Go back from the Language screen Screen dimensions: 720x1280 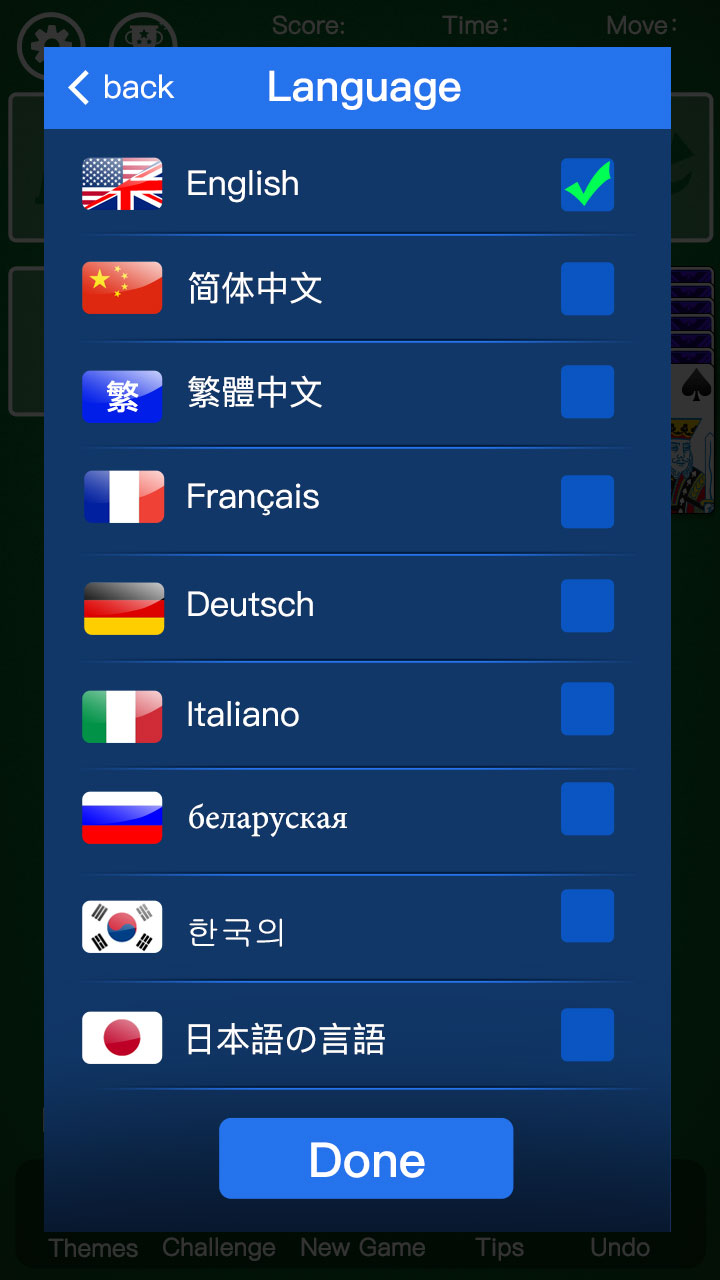[120, 88]
